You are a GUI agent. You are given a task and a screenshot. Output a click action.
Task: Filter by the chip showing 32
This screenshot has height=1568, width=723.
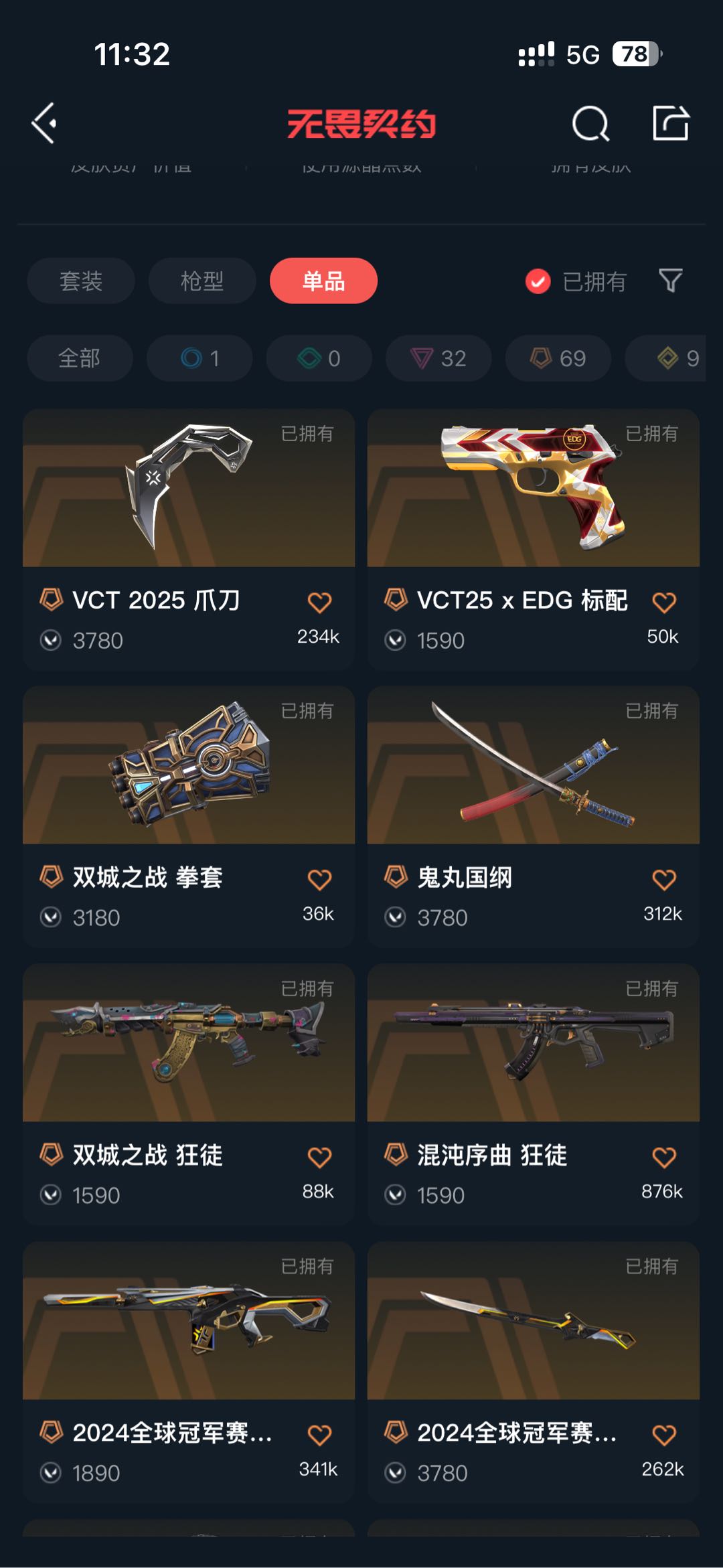[438, 358]
